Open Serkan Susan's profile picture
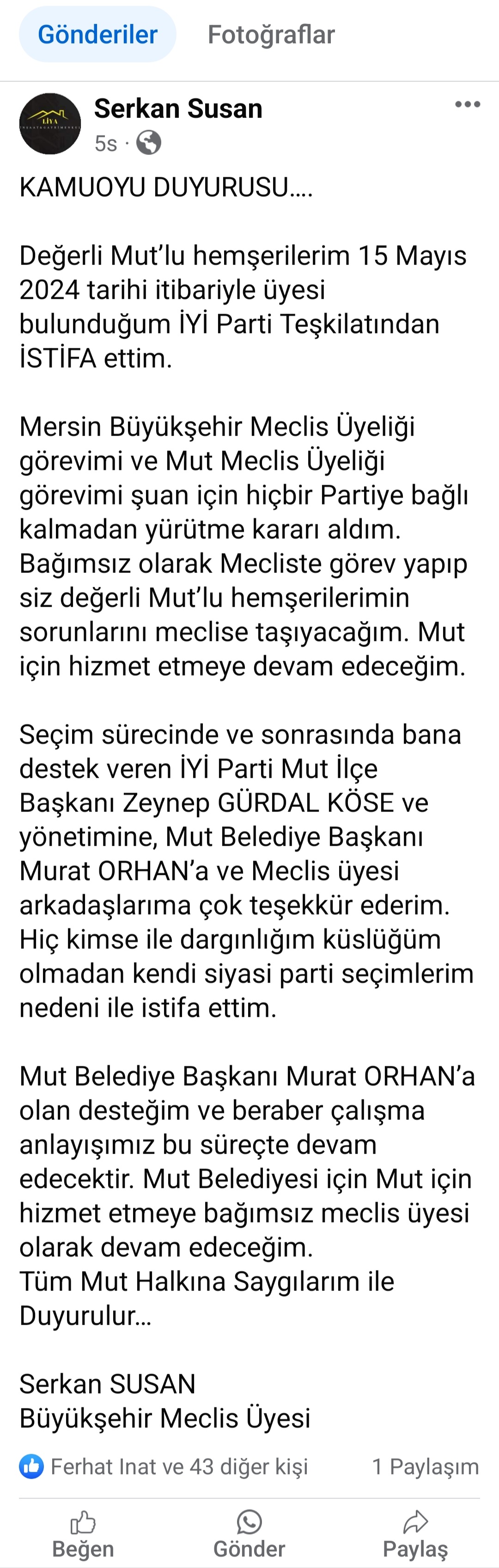Screen dimensions: 499x1568 (x=50, y=123)
